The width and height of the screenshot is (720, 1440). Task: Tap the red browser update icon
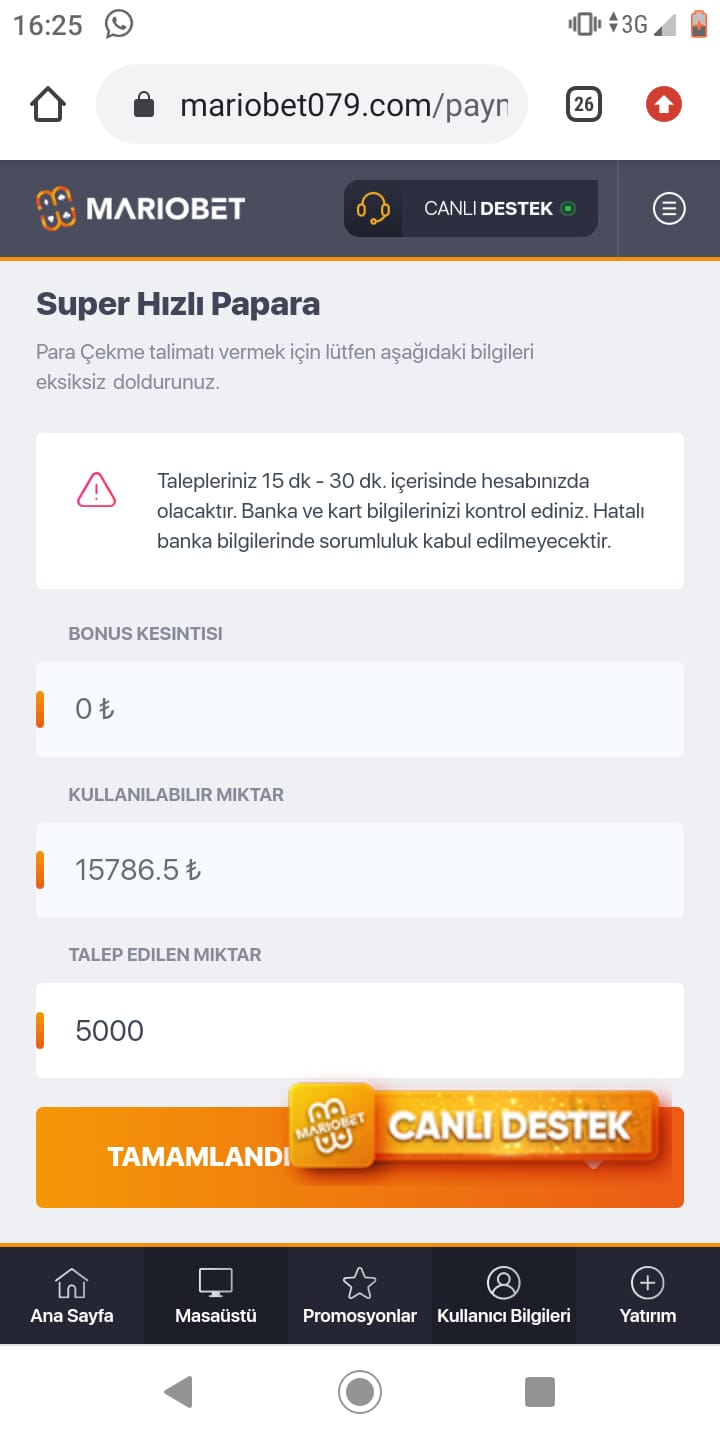(663, 105)
